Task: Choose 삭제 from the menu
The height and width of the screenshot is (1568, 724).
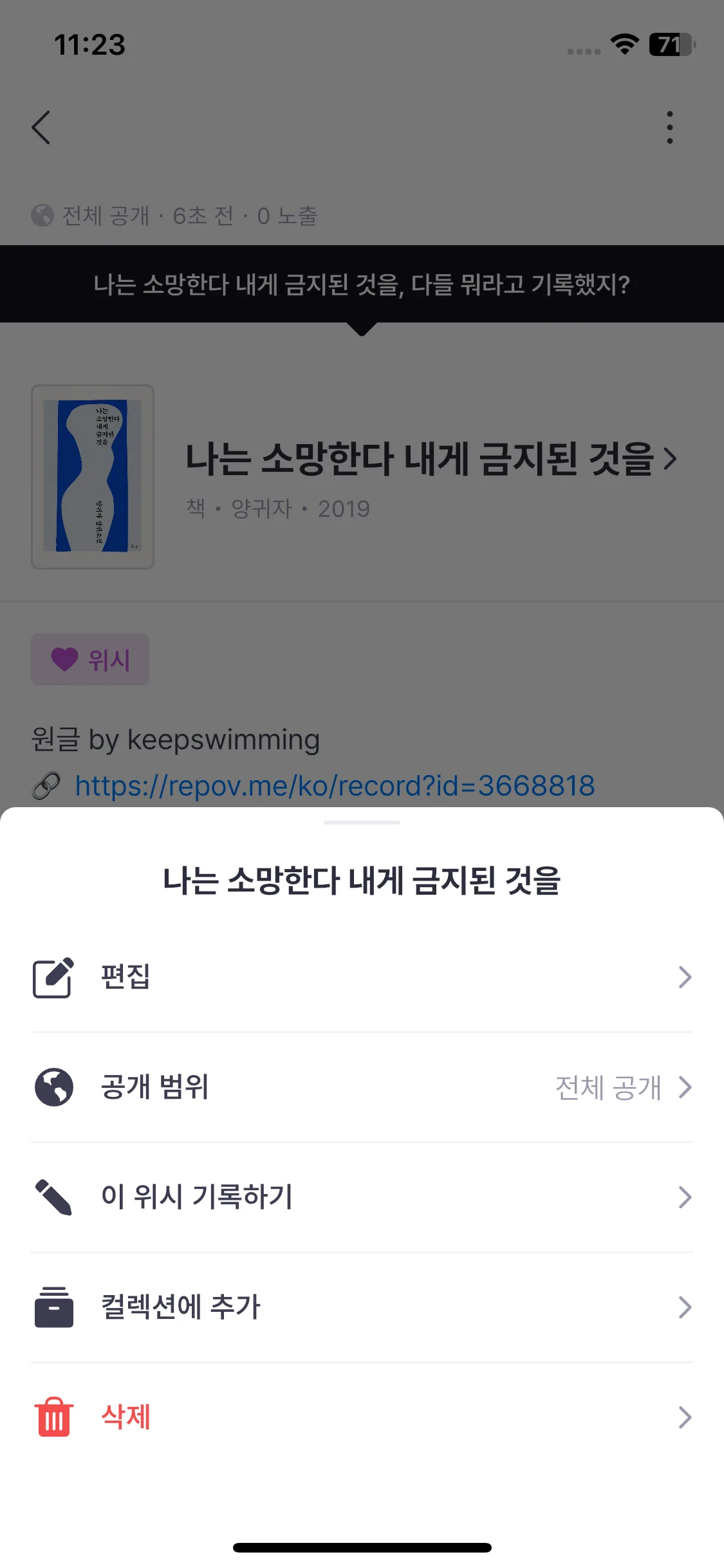Action: point(126,1415)
